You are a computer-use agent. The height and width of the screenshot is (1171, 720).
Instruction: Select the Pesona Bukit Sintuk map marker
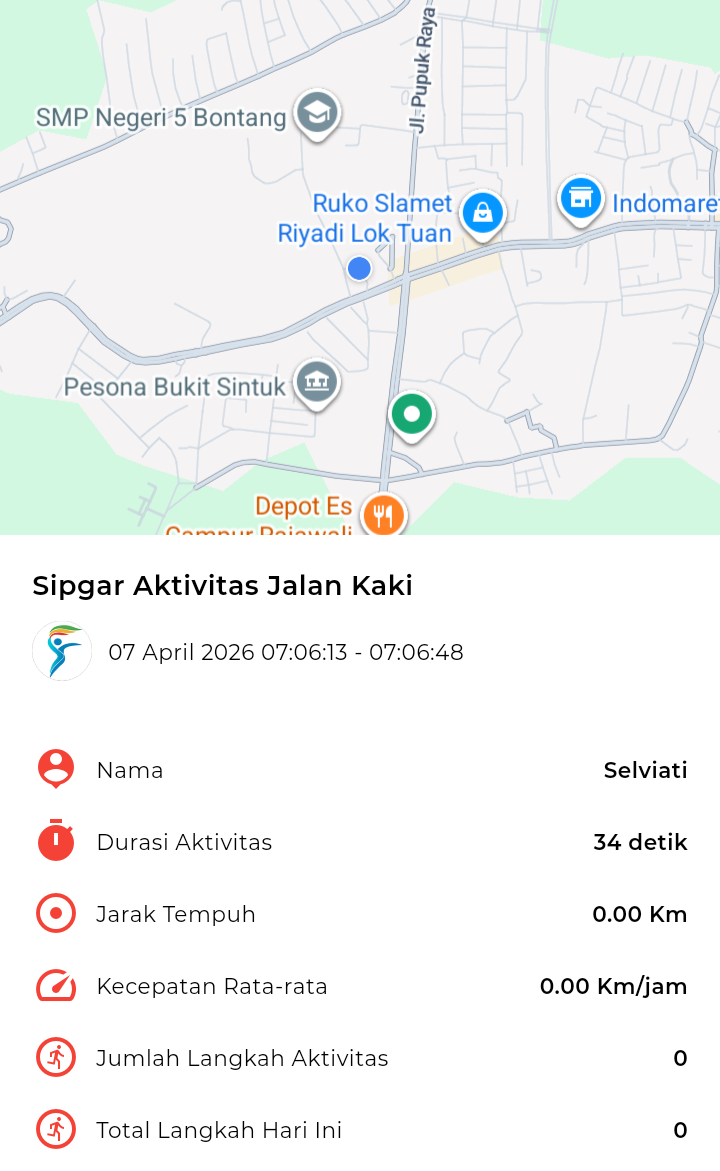[x=317, y=382]
